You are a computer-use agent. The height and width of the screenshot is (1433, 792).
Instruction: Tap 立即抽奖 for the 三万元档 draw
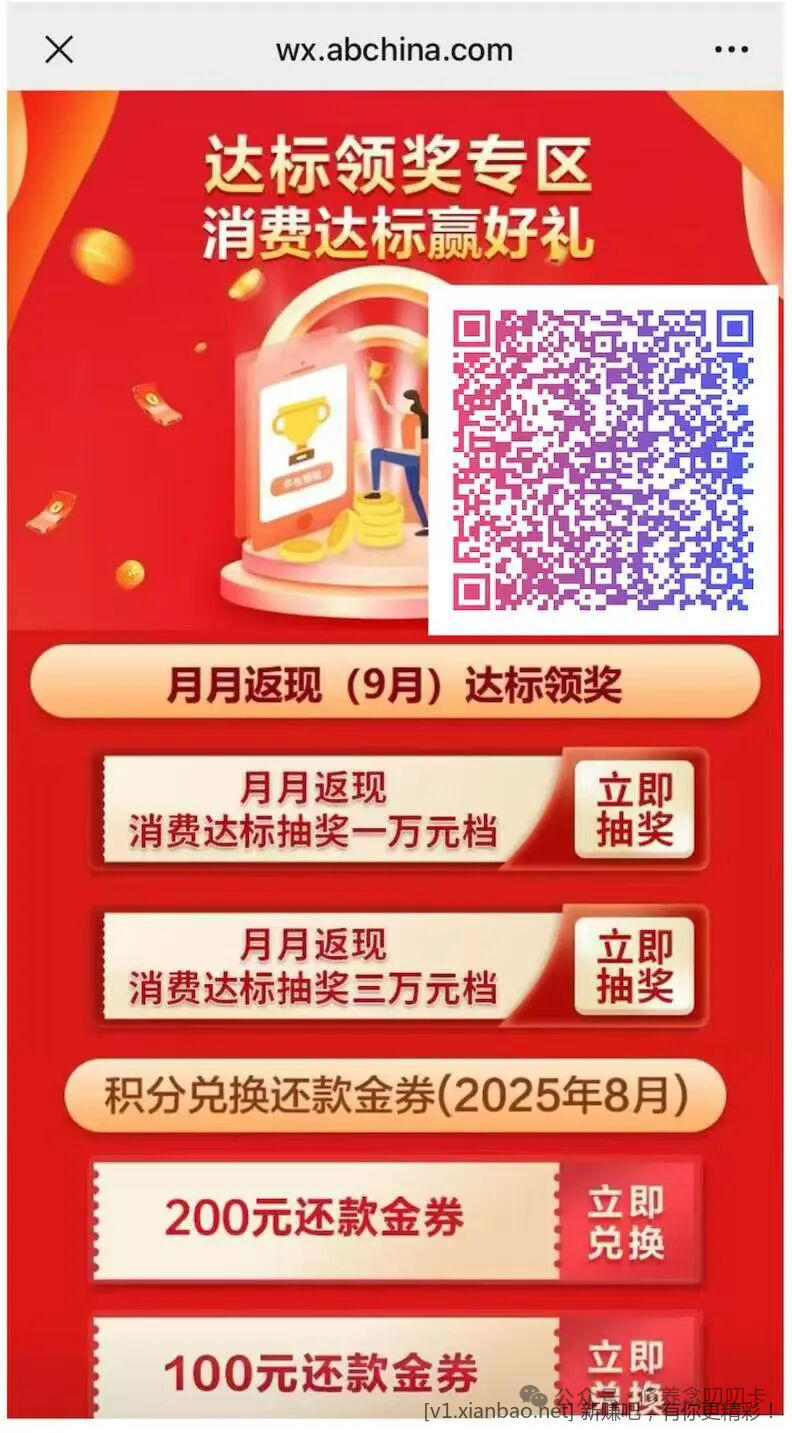point(634,966)
